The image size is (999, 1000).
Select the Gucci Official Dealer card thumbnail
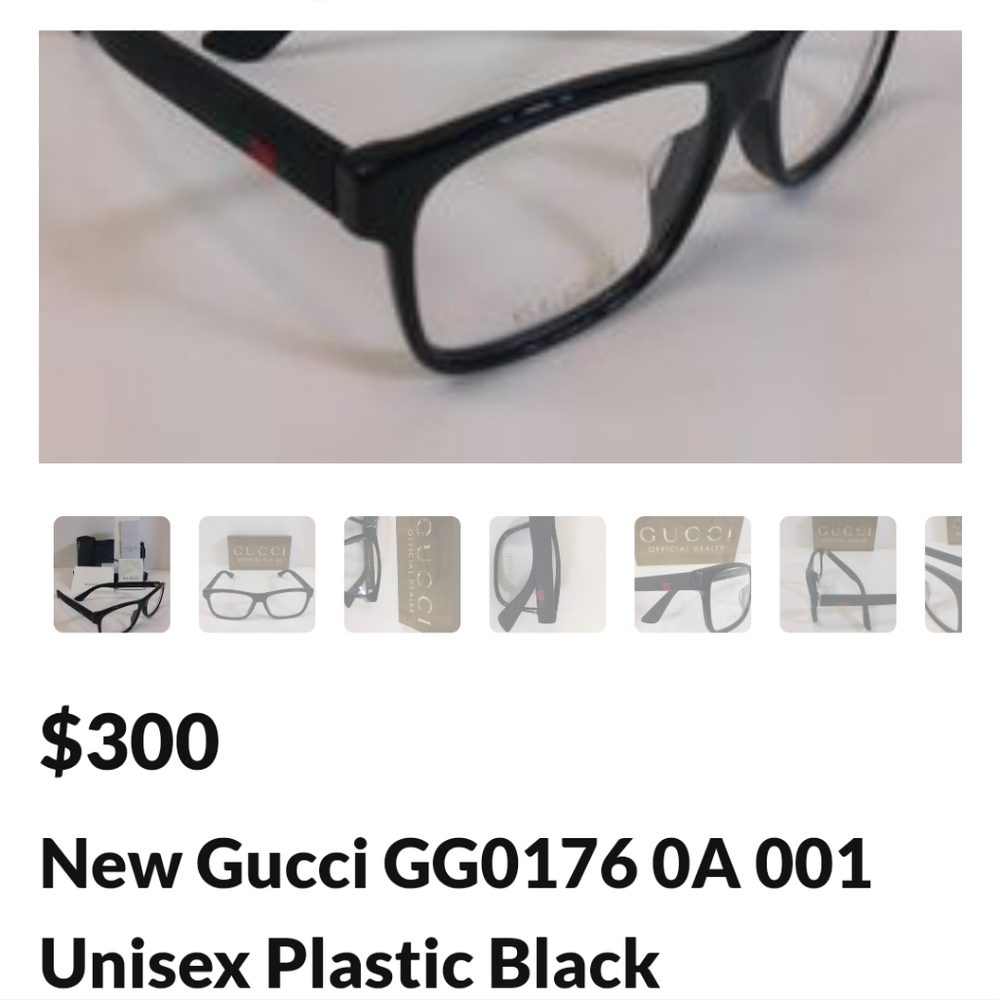tap(694, 574)
